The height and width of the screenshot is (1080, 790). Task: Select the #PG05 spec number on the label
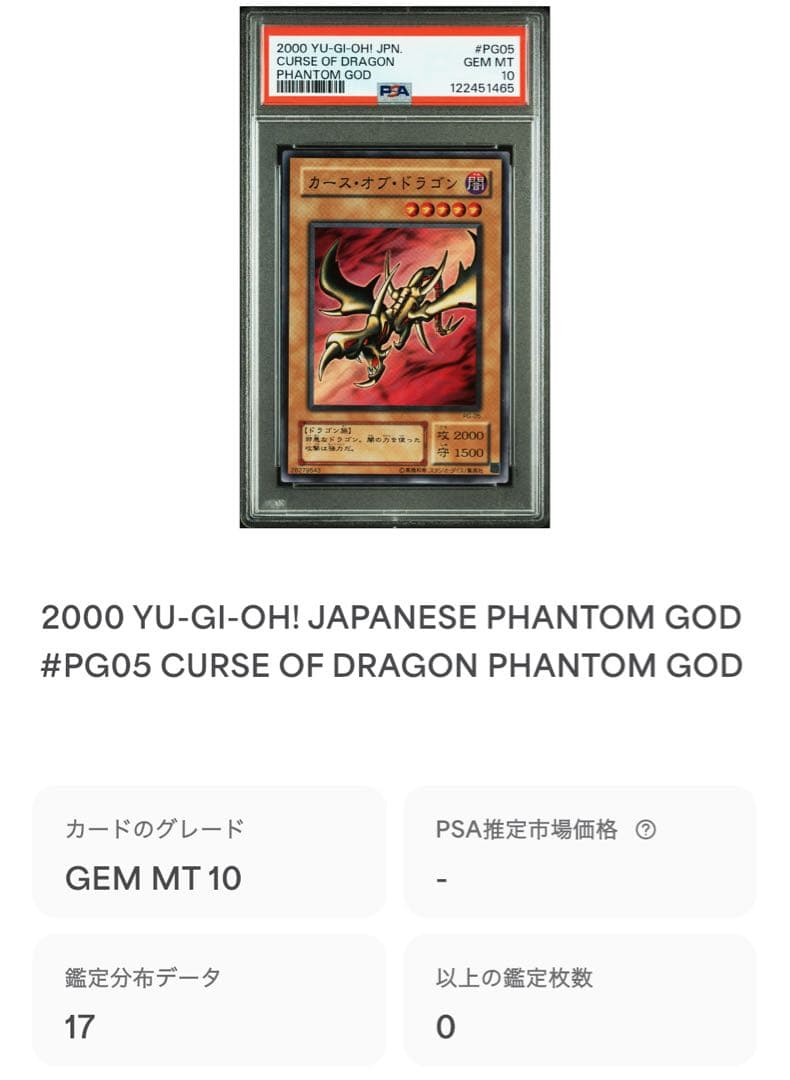[493, 48]
